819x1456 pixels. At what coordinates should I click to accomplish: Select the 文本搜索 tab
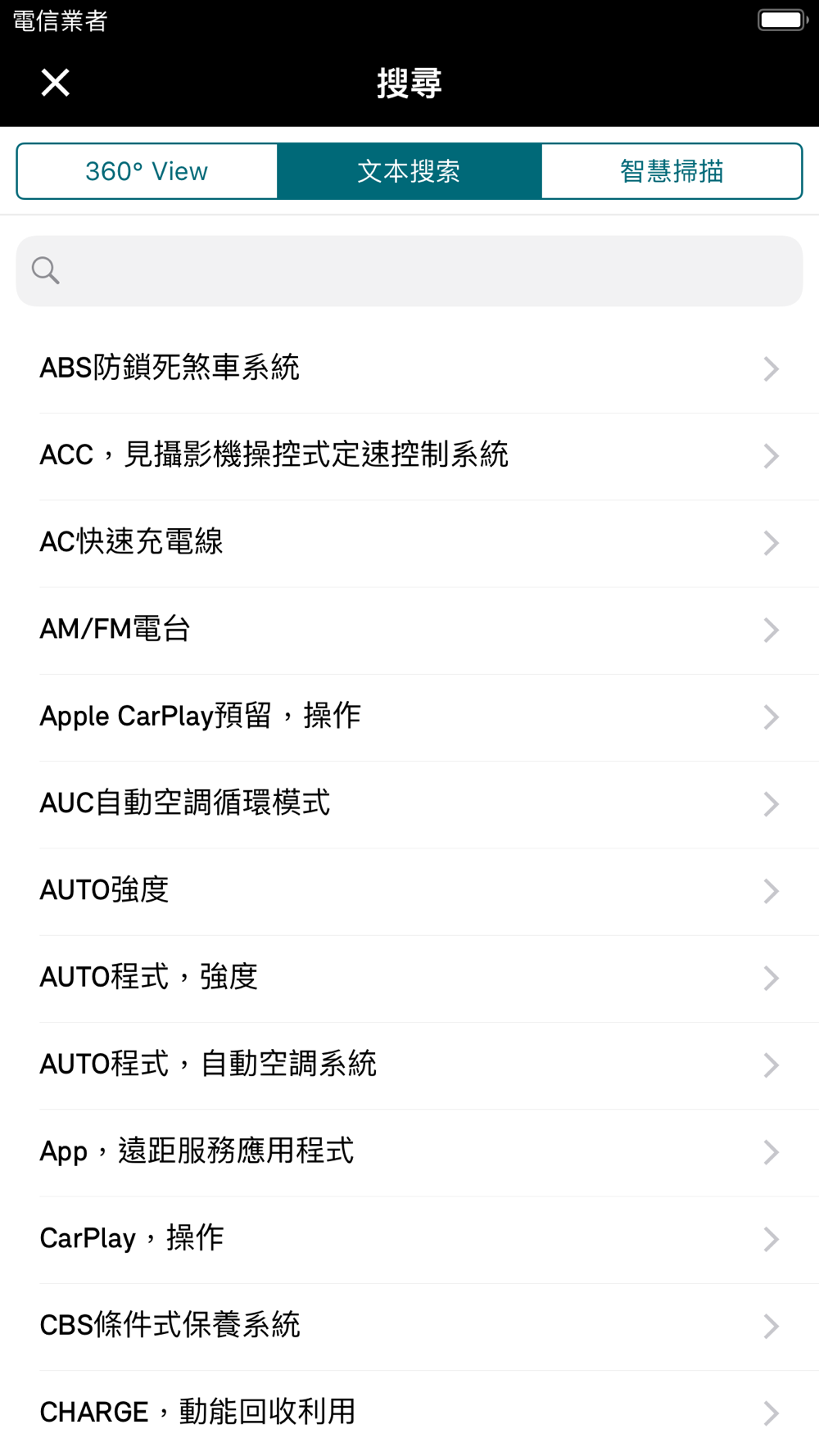tap(409, 171)
